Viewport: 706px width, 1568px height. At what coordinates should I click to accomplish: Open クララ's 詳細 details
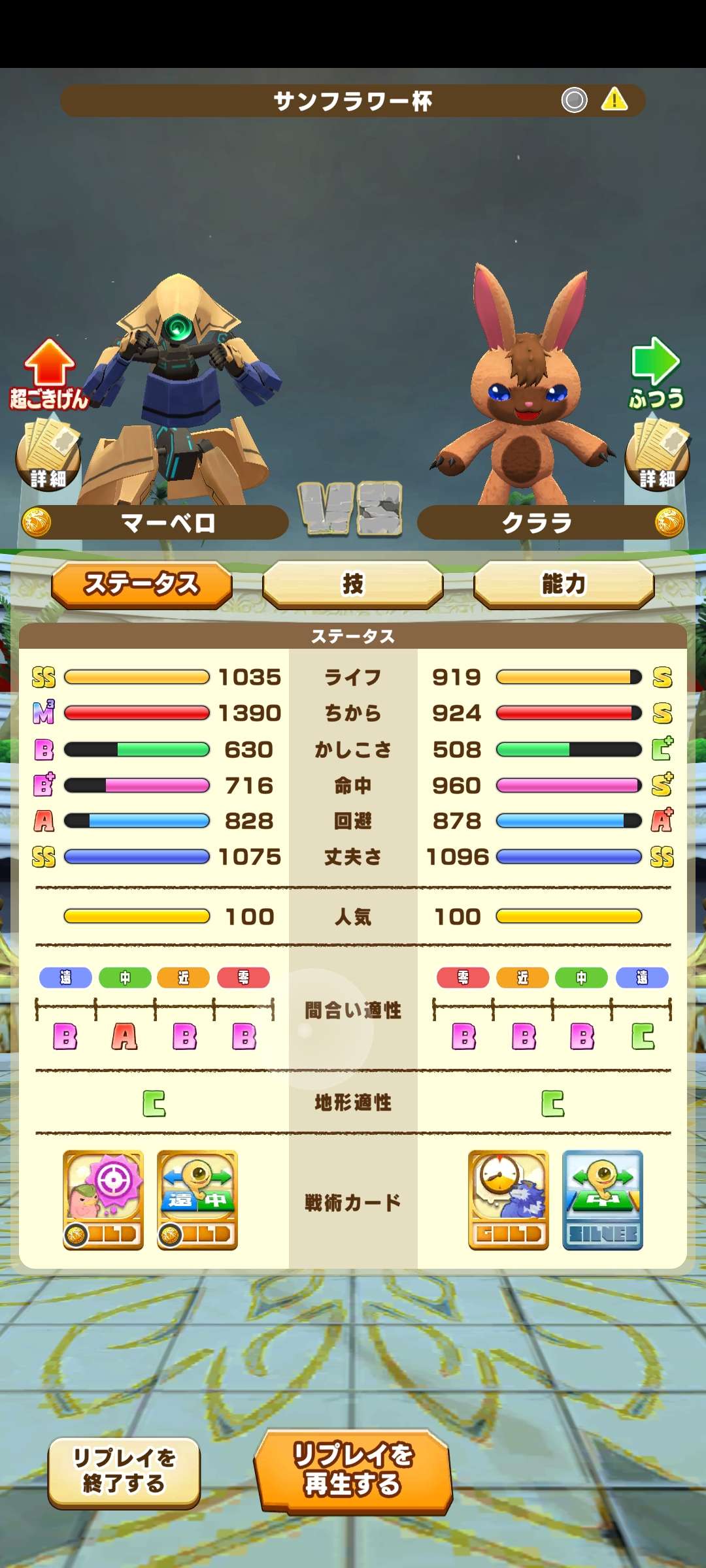657,457
